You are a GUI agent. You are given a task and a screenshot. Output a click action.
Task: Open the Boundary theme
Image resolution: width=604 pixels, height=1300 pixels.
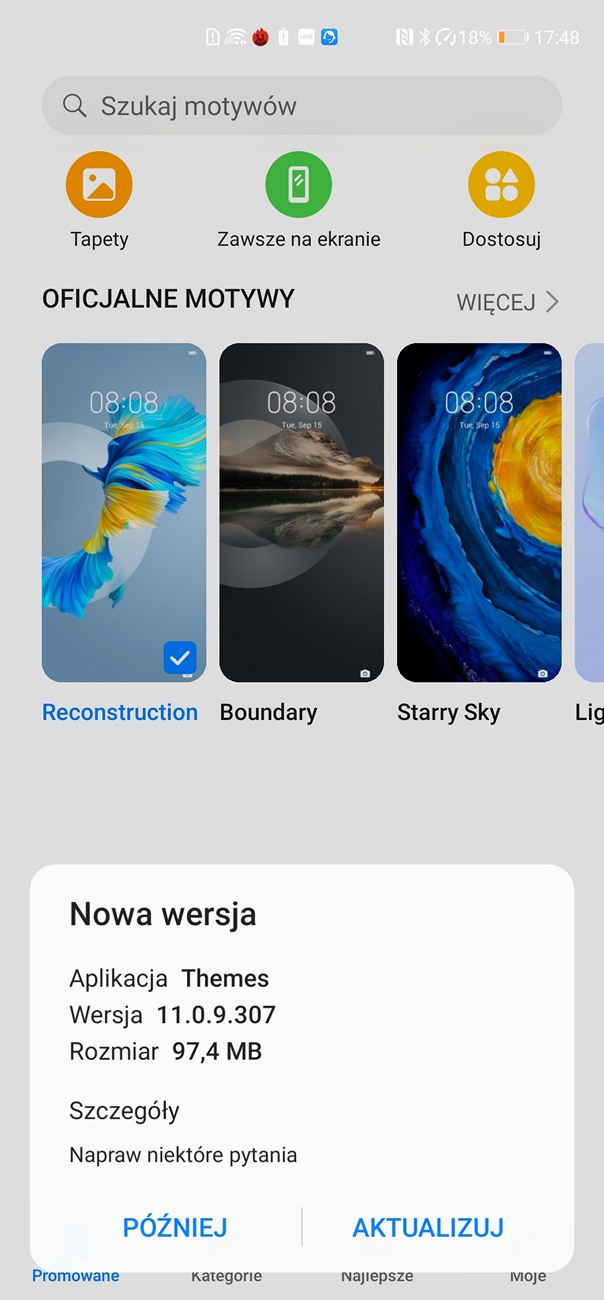point(301,513)
